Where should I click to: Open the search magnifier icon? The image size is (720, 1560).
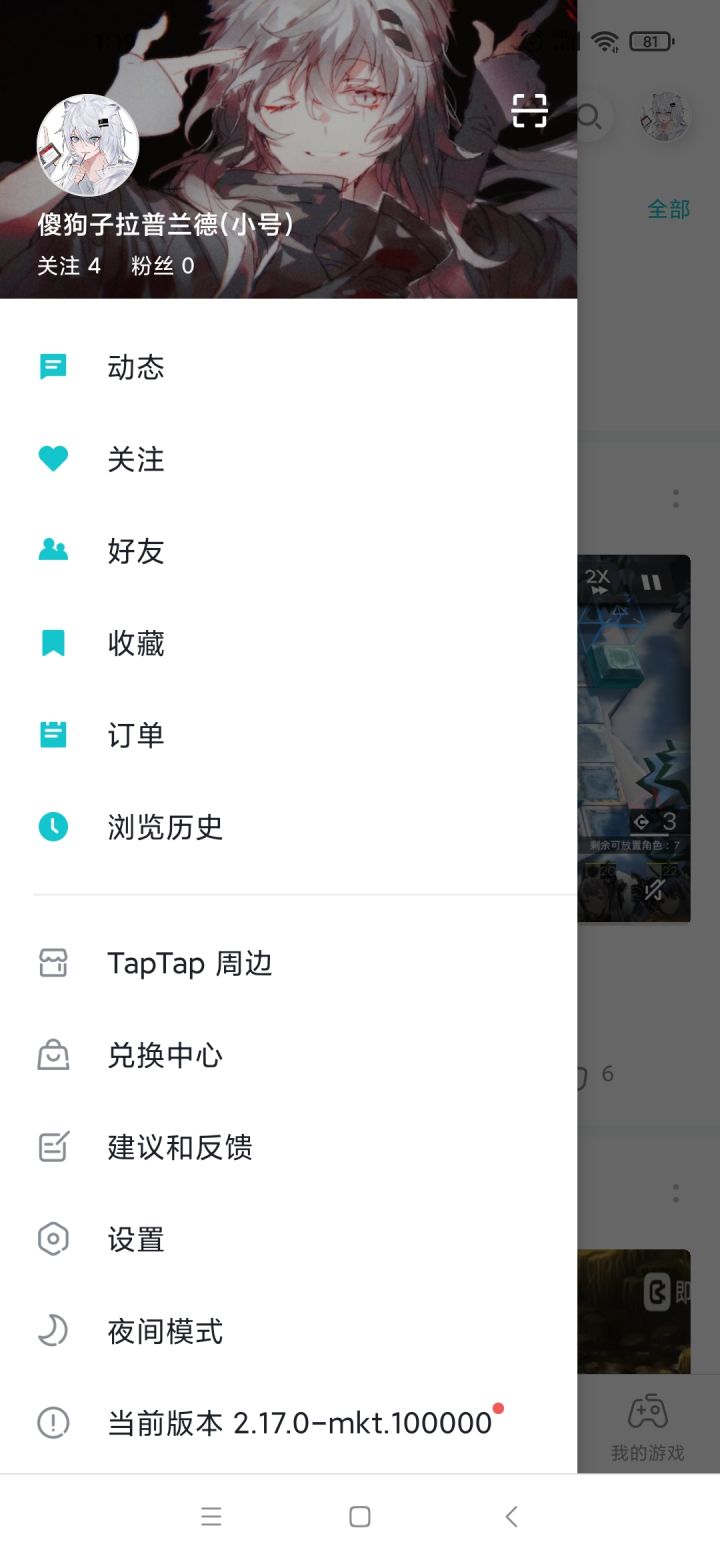click(589, 117)
